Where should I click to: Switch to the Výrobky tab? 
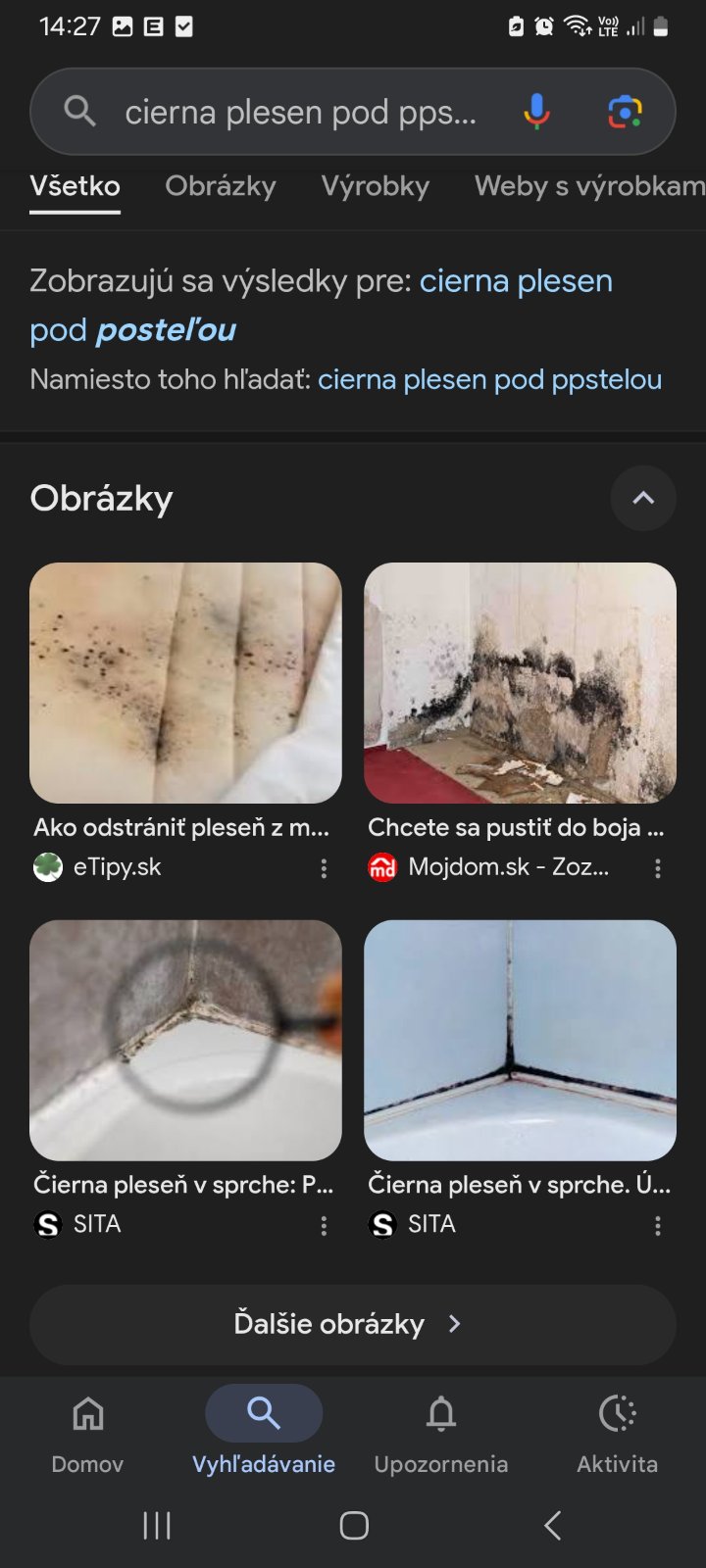(376, 186)
